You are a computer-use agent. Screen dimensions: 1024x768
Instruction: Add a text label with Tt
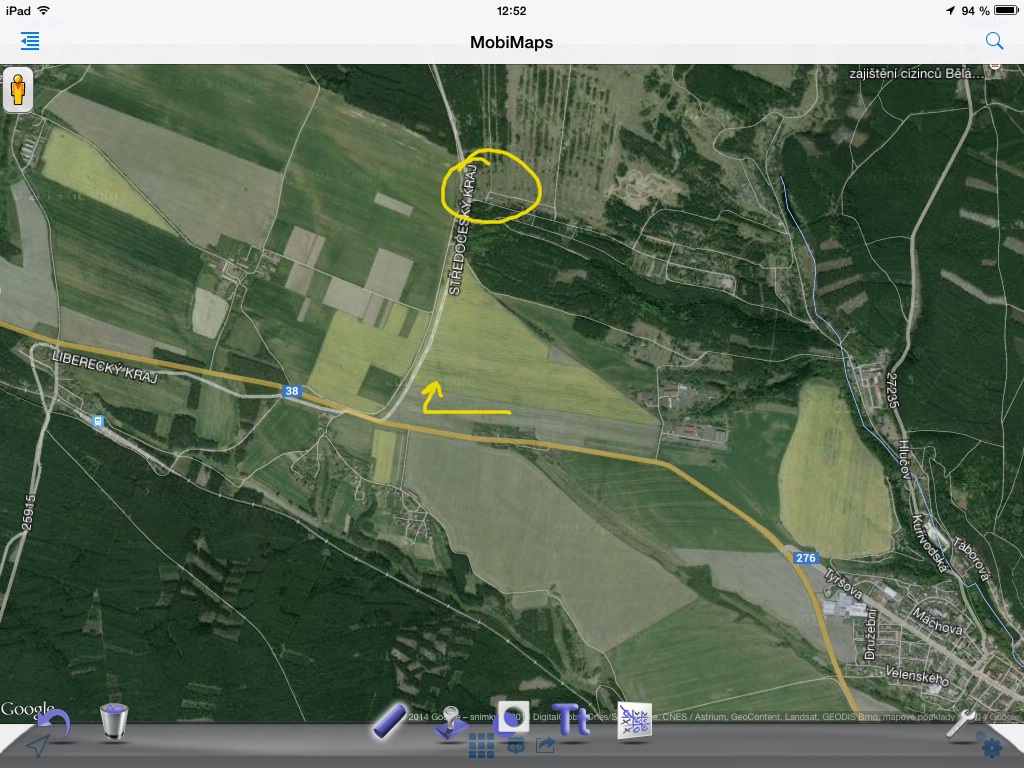(x=572, y=720)
